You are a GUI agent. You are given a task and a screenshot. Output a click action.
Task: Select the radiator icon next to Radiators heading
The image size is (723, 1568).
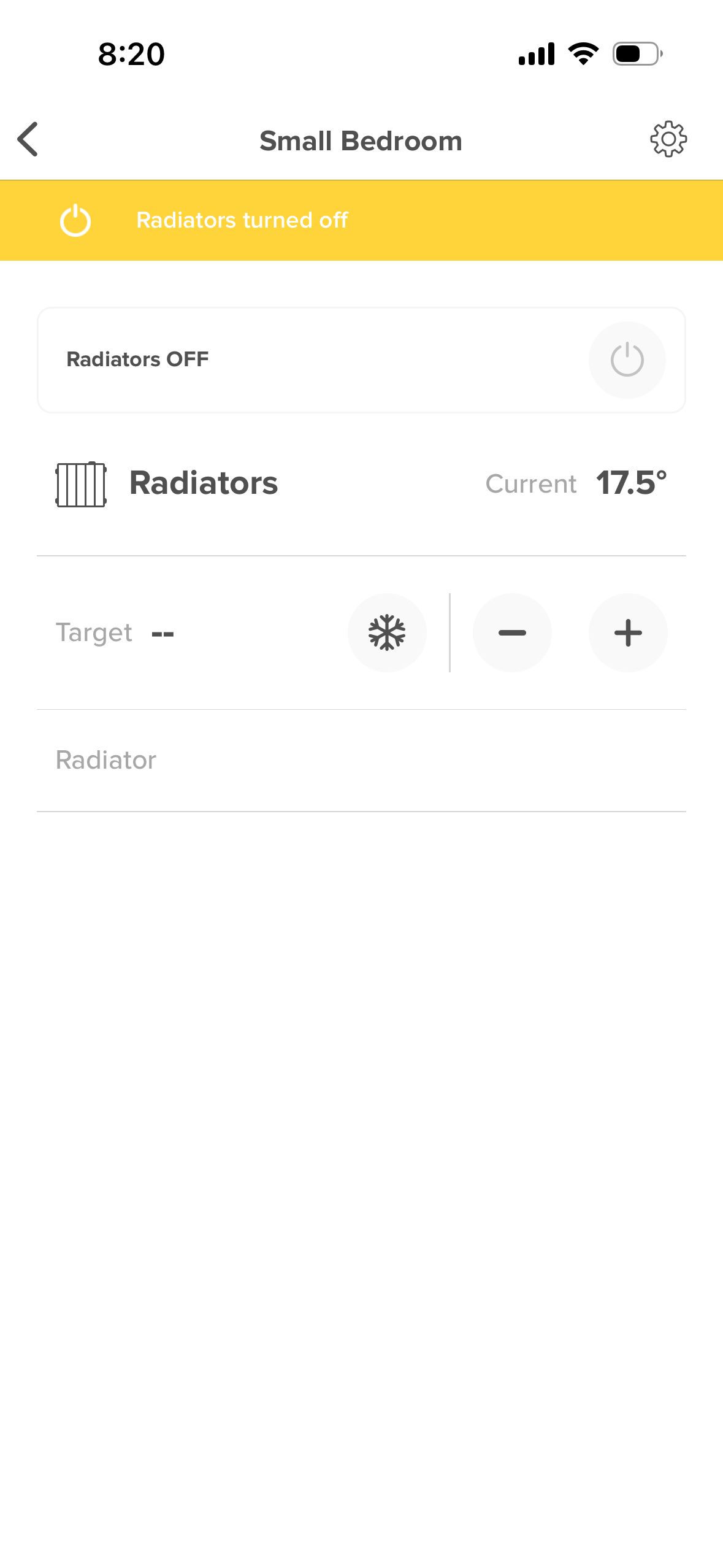coord(82,484)
